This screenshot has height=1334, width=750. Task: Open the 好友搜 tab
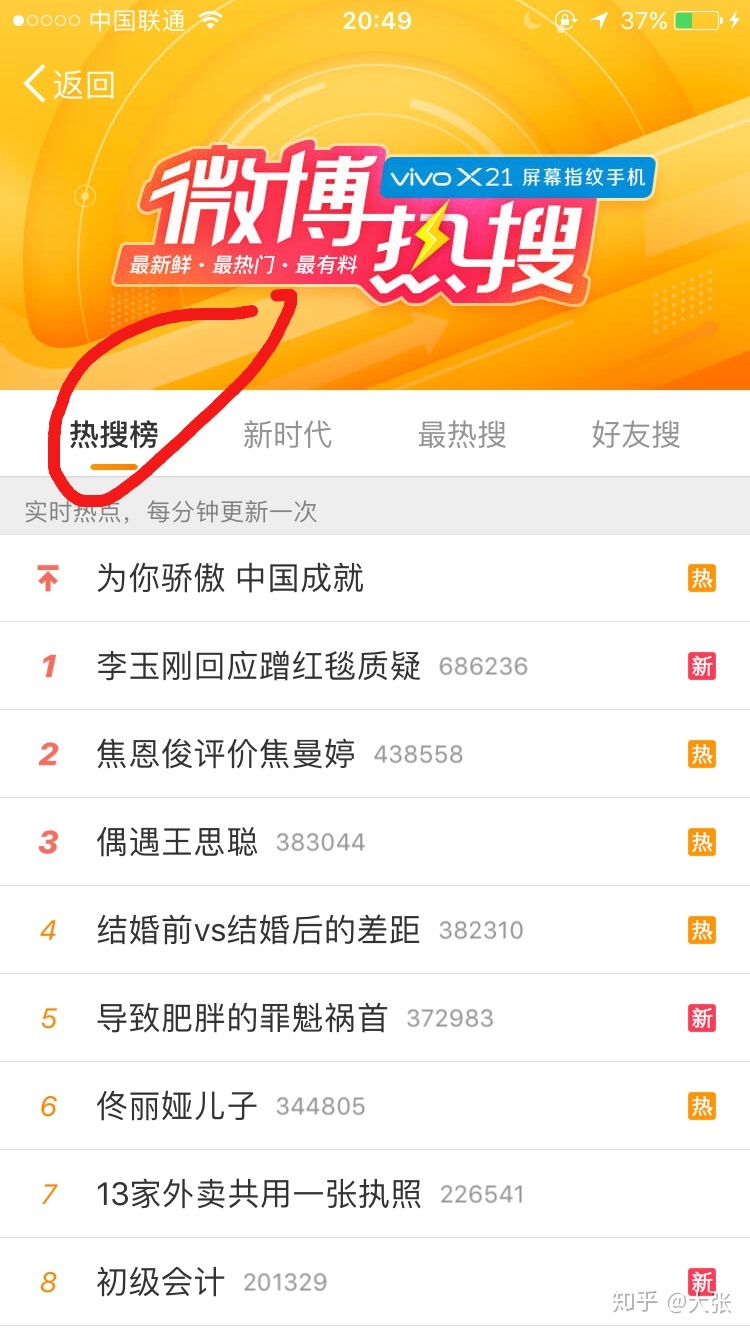click(x=636, y=435)
